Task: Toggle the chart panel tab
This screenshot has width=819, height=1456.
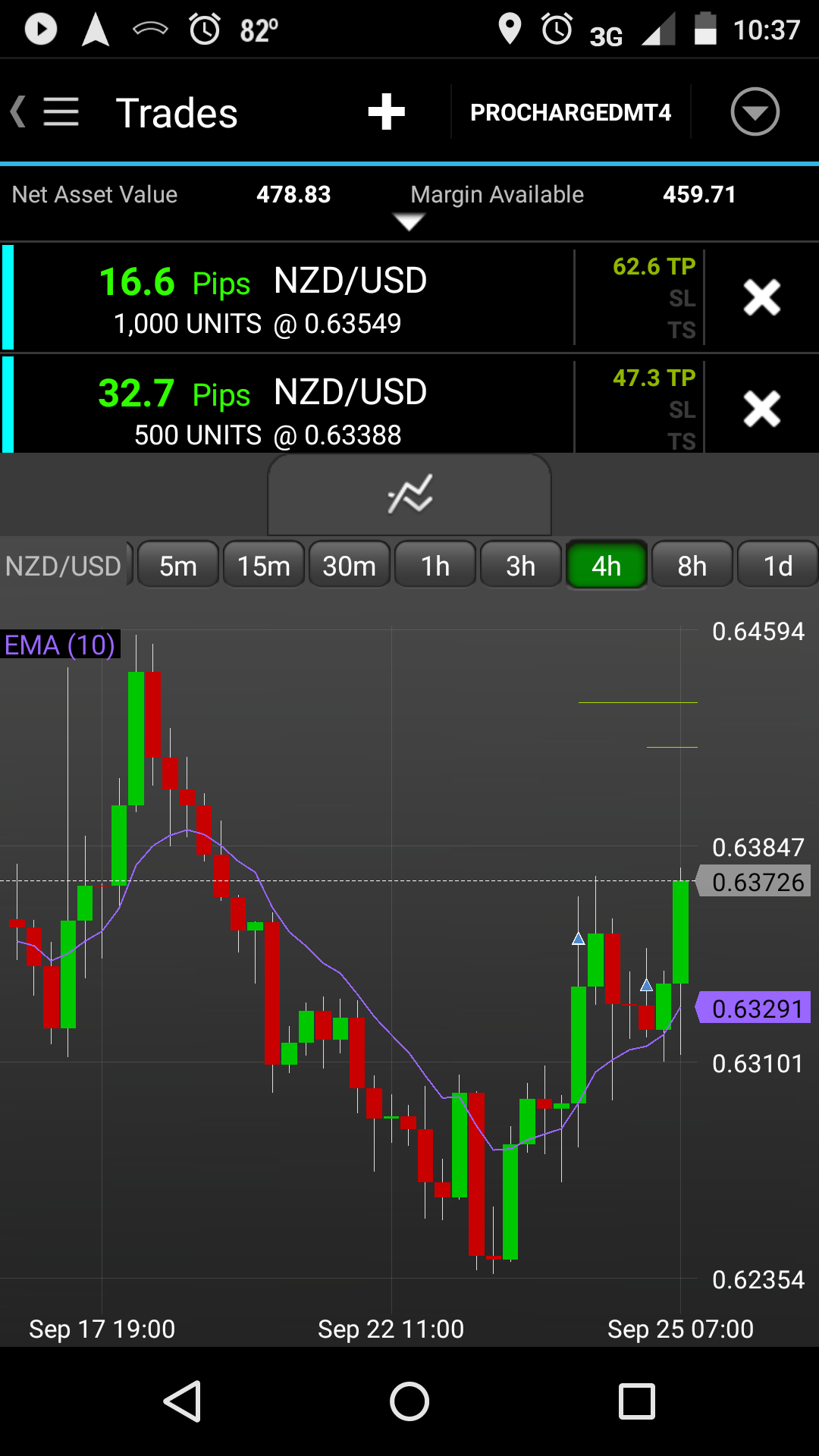Action: click(x=409, y=495)
